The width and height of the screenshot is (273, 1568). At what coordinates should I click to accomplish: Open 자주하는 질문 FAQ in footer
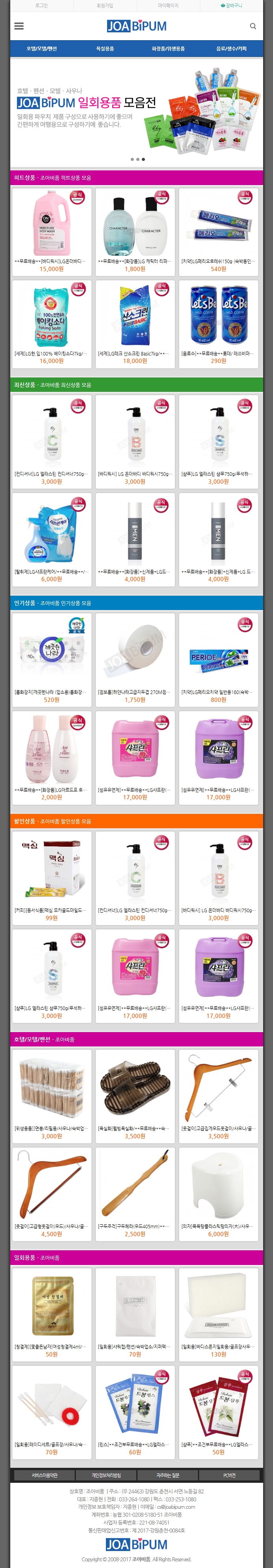coord(168,1476)
